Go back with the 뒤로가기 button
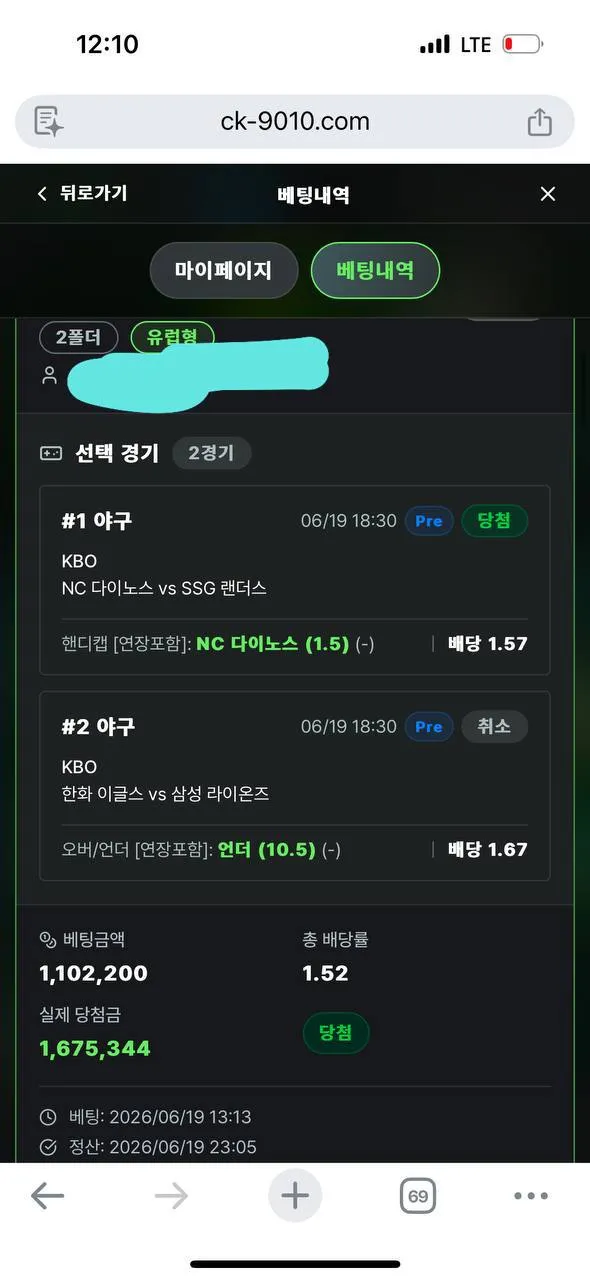The height and width of the screenshot is (1280, 590). click(x=82, y=194)
